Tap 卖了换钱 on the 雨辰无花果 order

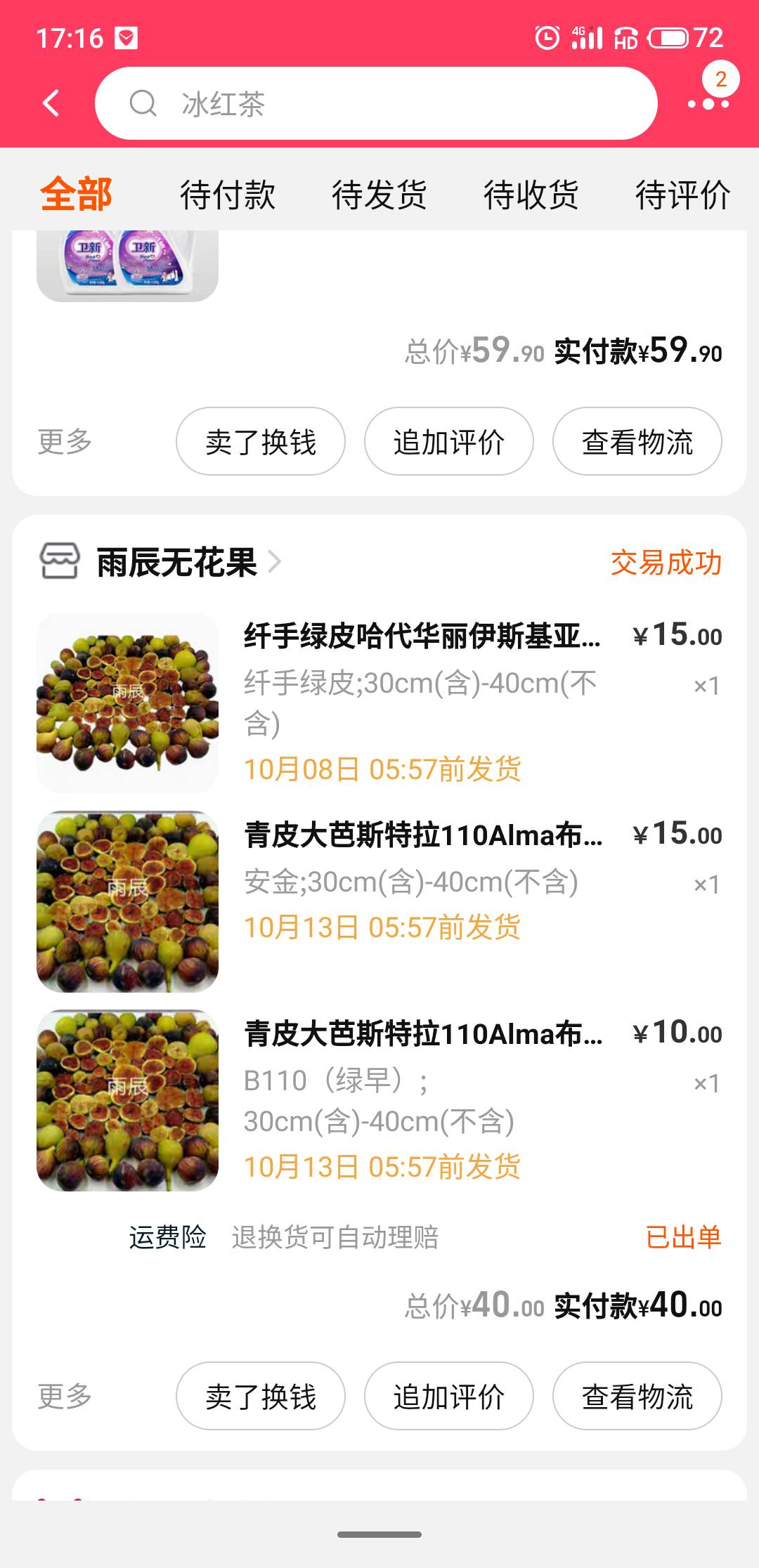coord(261,1396)
